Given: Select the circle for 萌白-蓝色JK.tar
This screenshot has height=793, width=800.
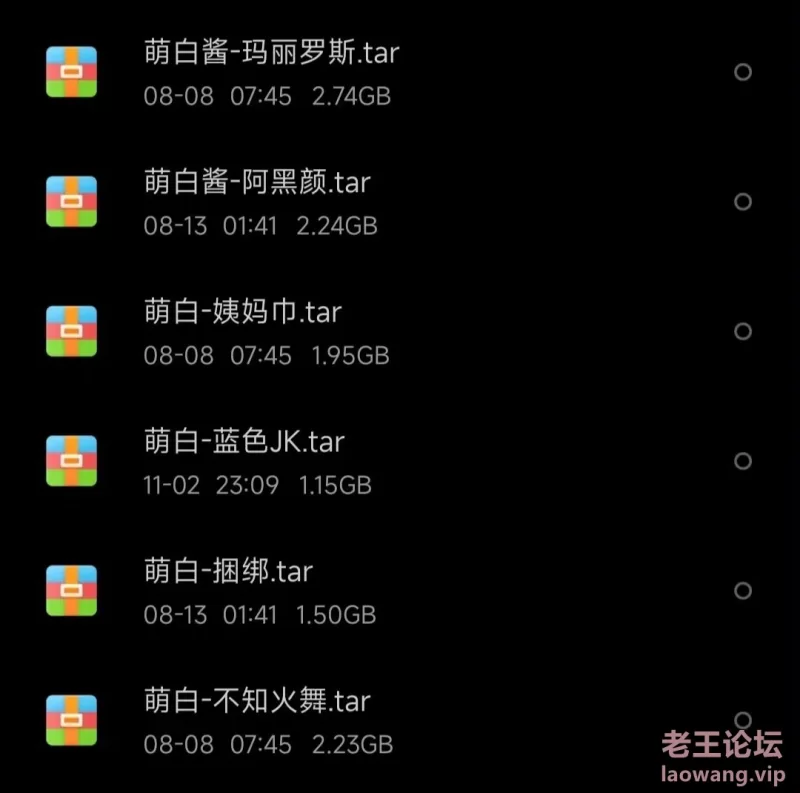Looking at the screenshot, I should [x=742, y=461].
